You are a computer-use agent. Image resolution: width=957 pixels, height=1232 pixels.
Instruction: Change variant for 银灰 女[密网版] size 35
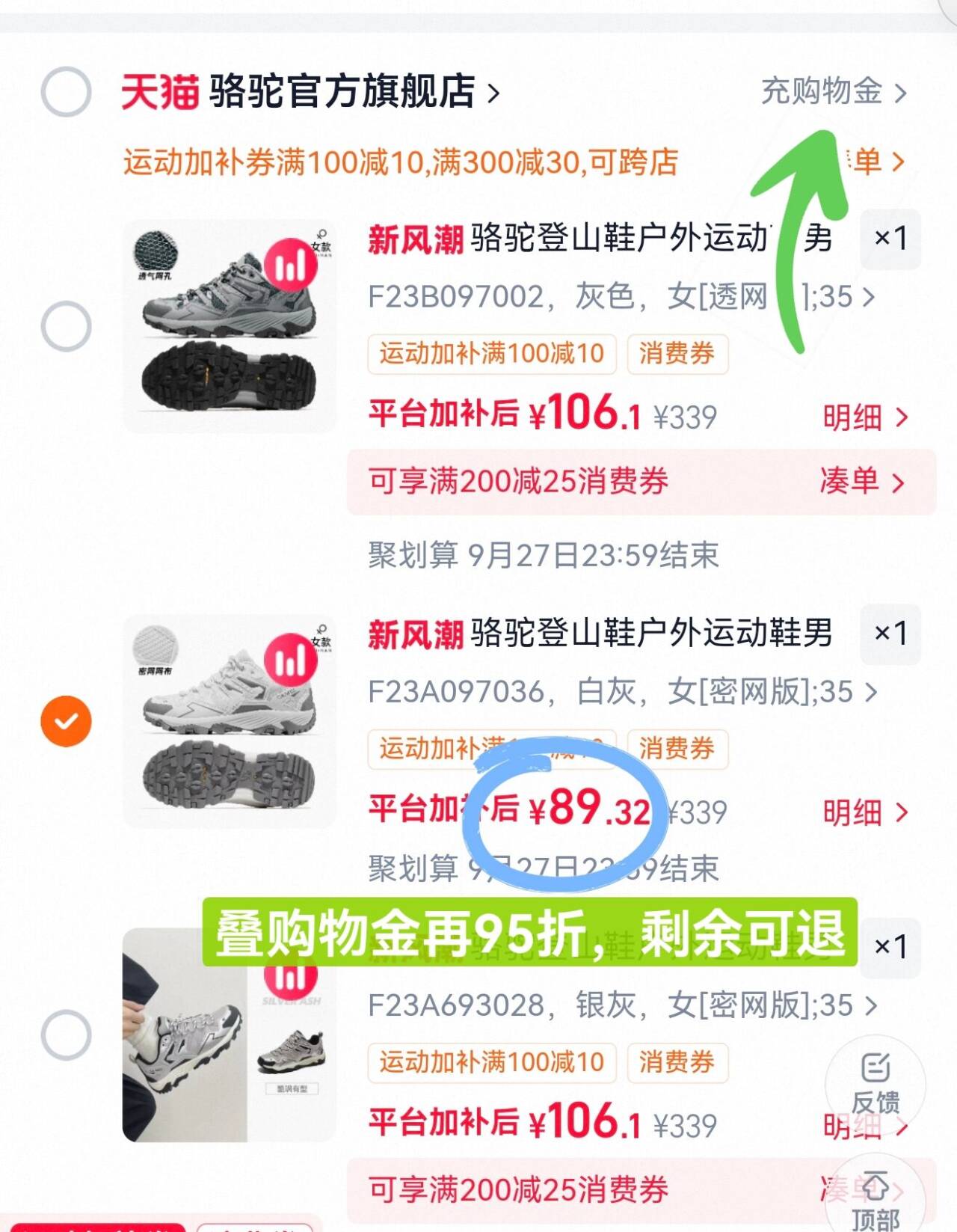[623, 1005]
